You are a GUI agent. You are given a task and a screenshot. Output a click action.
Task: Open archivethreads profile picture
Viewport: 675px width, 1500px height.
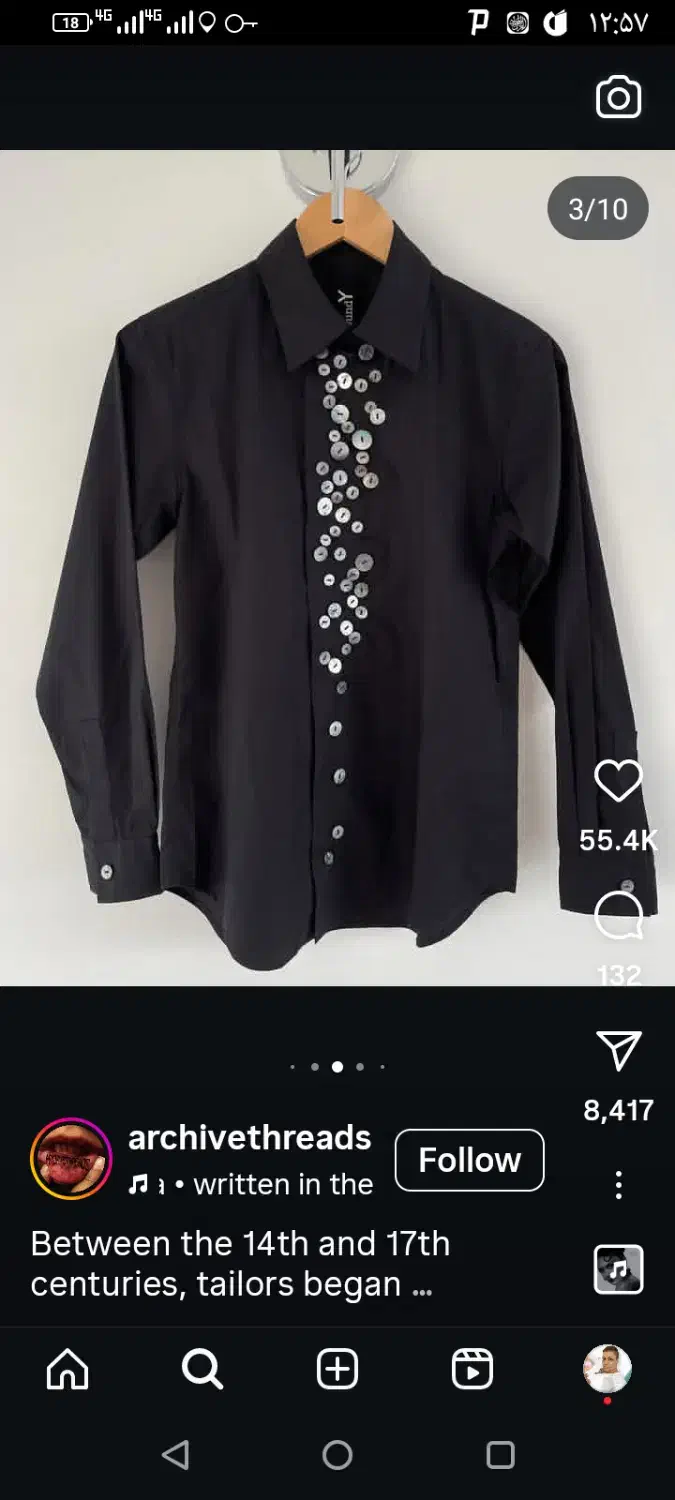click(71, 1158)
